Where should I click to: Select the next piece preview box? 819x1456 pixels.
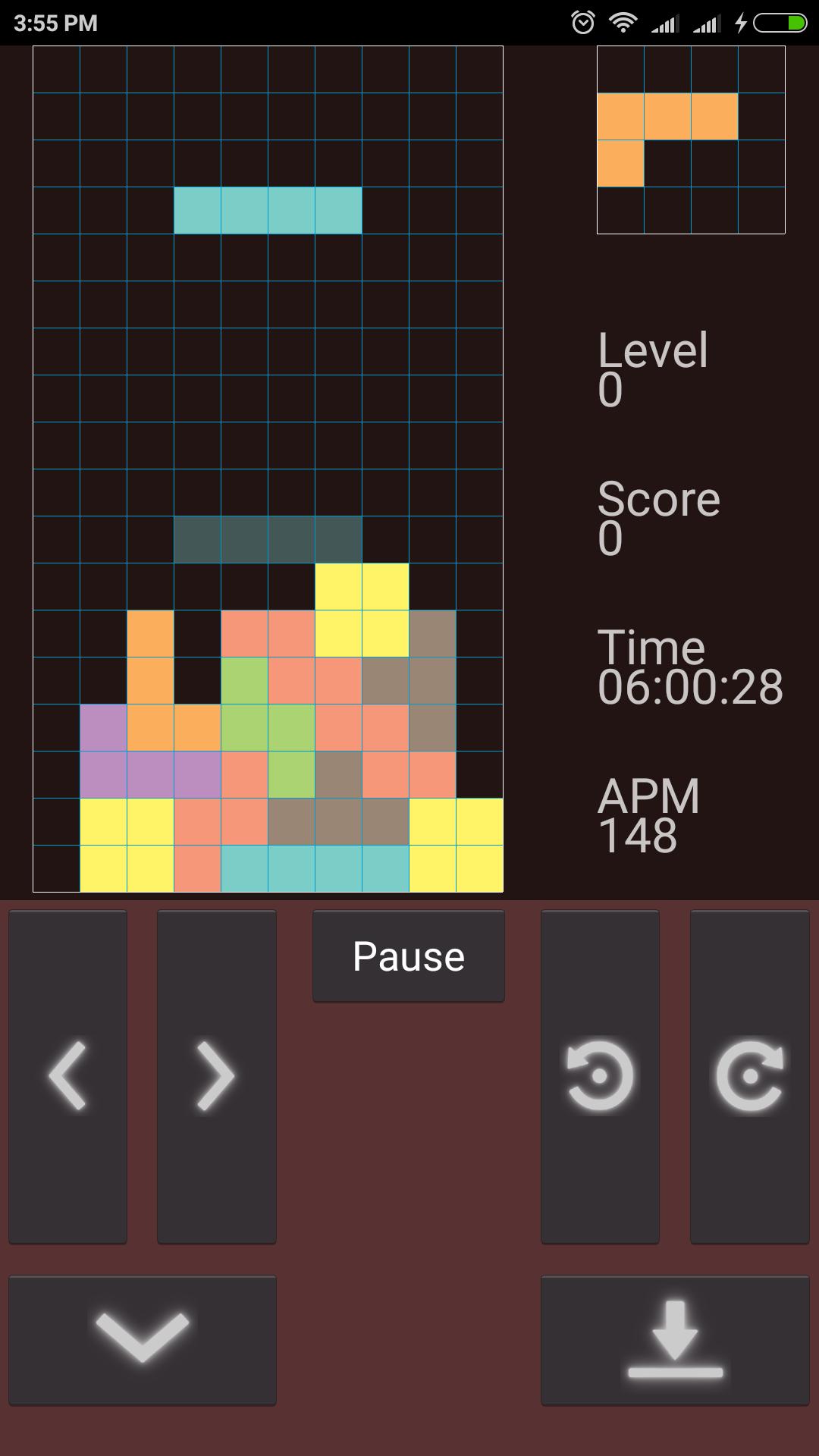(691, 140)
